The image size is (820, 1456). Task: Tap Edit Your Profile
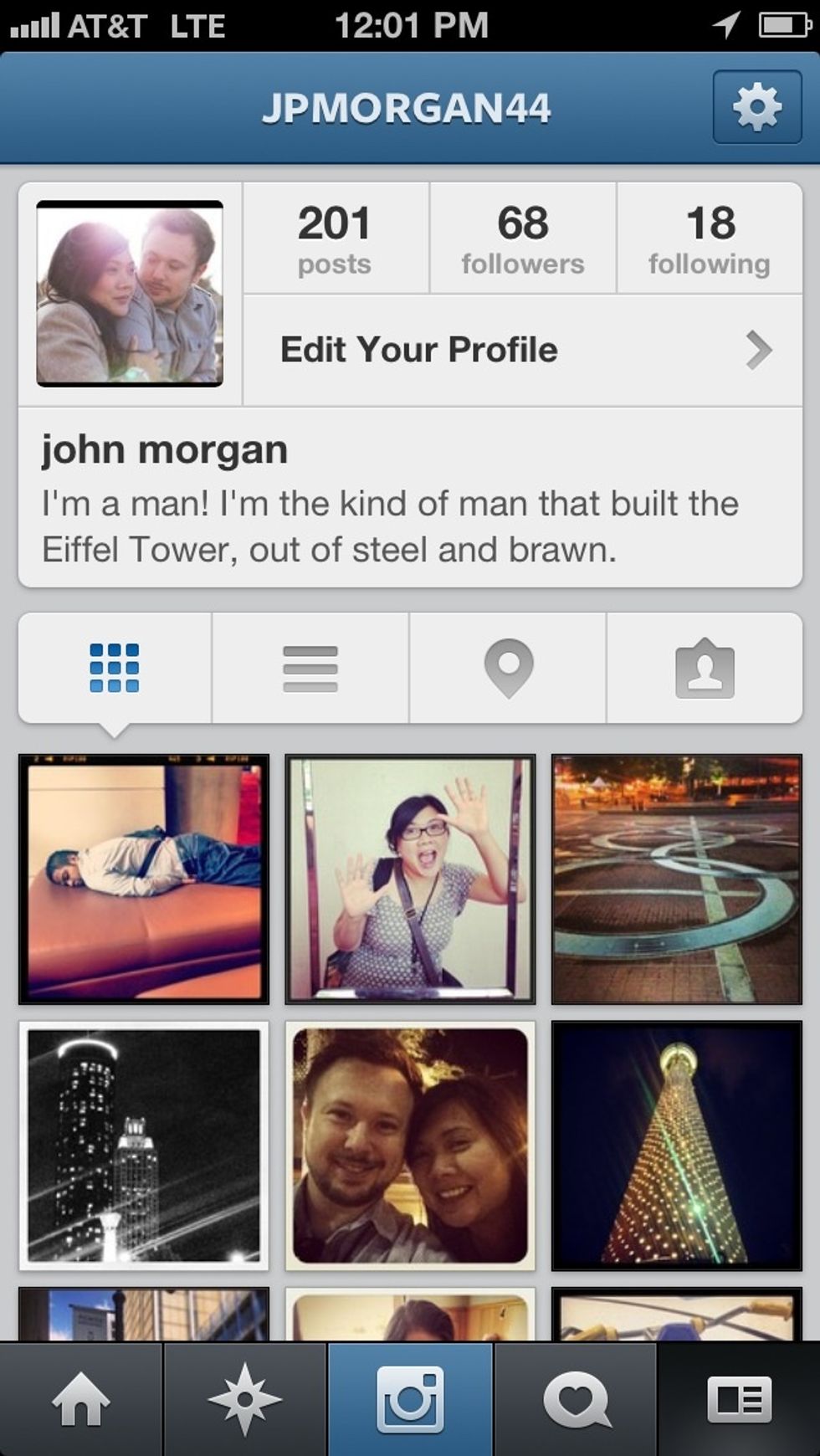click(x=523, y=350)
